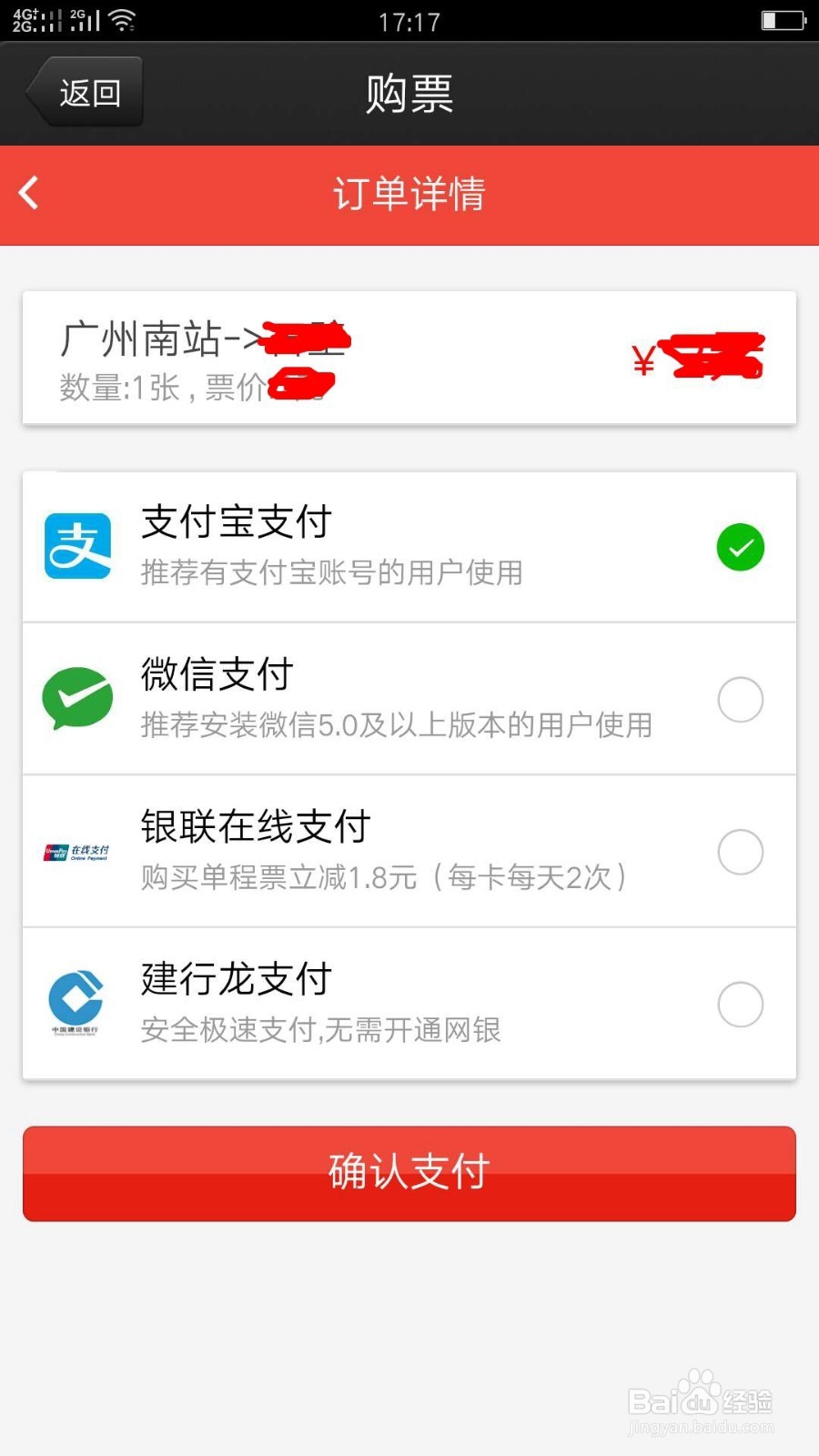The image size is (819, 1456).
Task: Click the green checkmark on Alipay option
Action: [x=742, y=546]
